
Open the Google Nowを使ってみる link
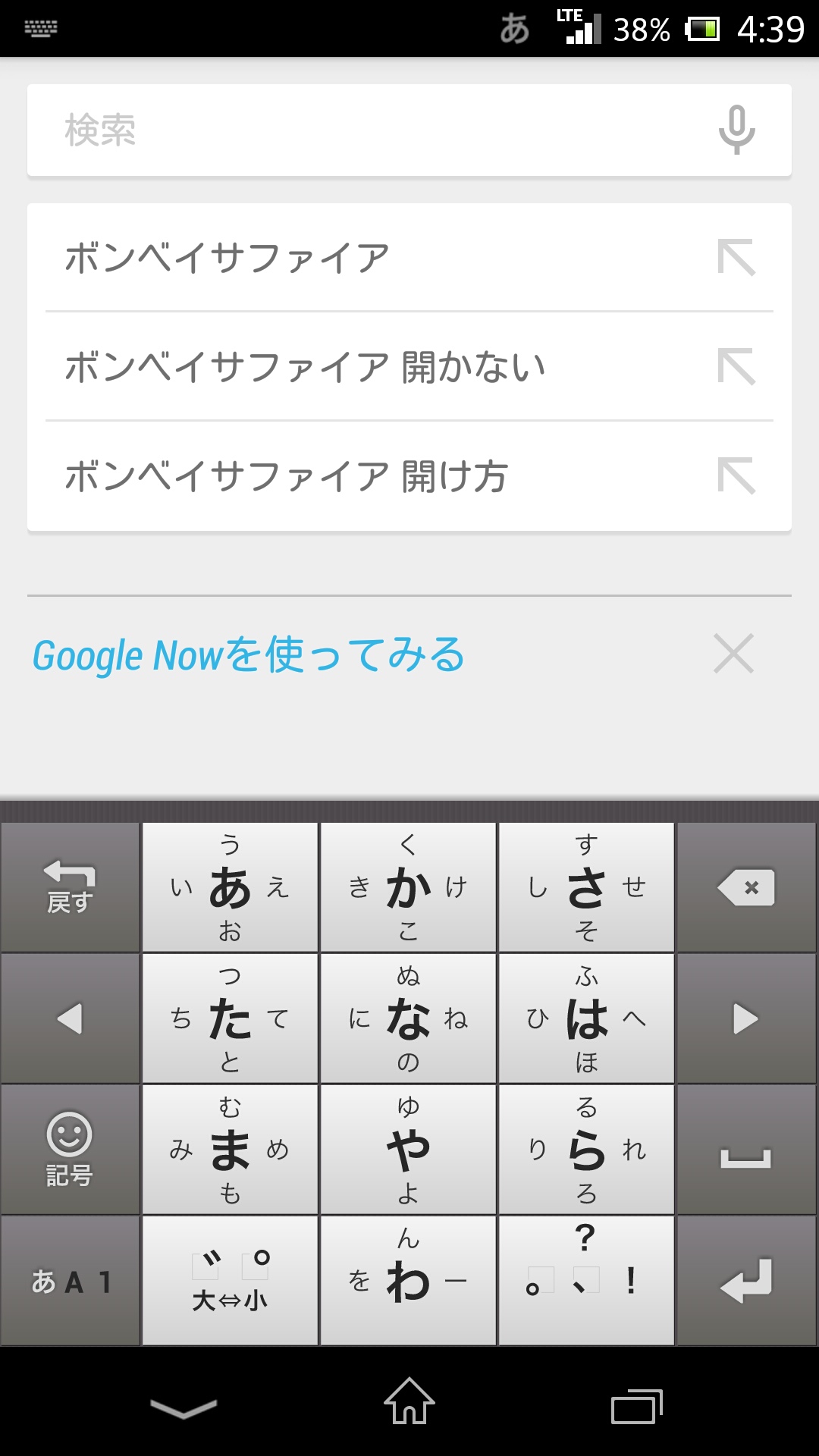249,655
